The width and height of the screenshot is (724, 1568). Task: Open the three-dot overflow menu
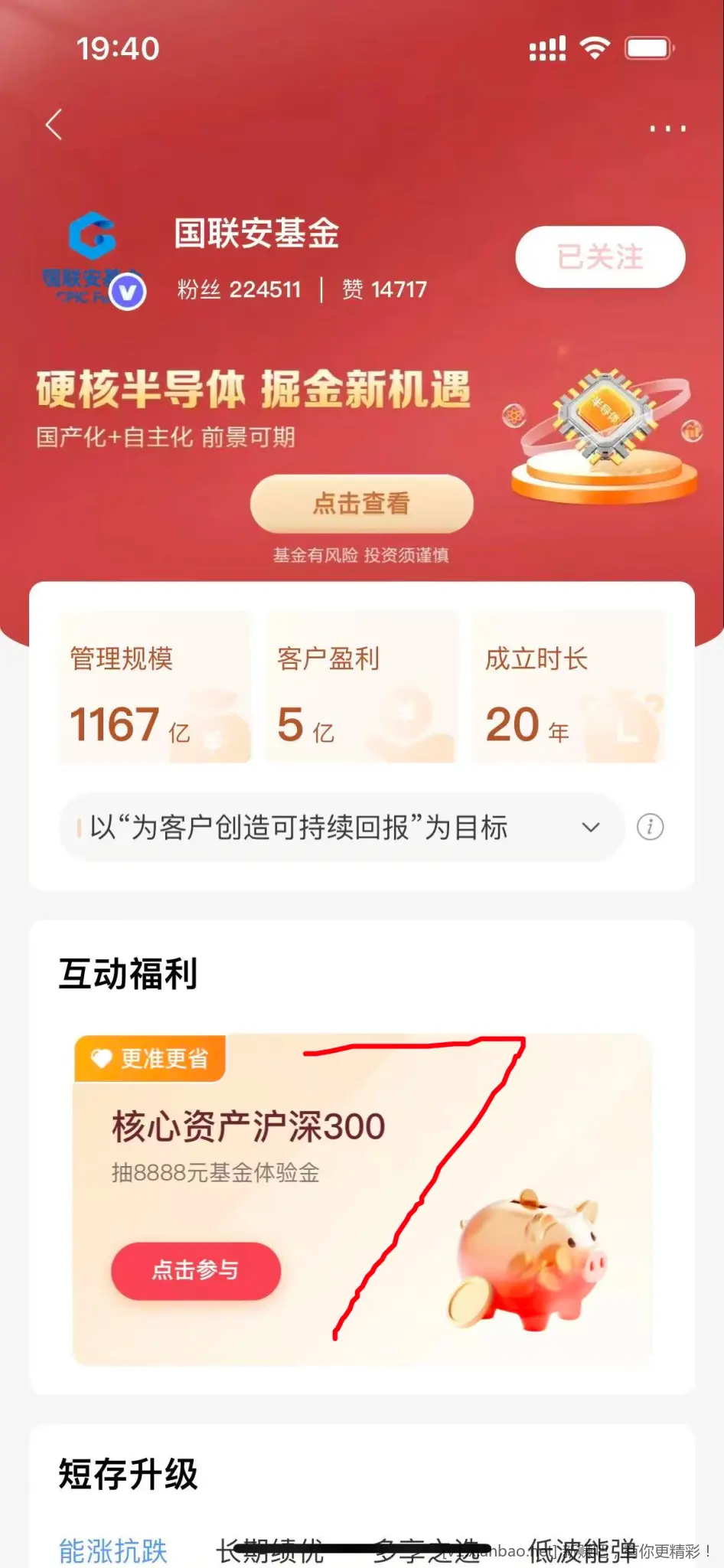click(667, 128)
